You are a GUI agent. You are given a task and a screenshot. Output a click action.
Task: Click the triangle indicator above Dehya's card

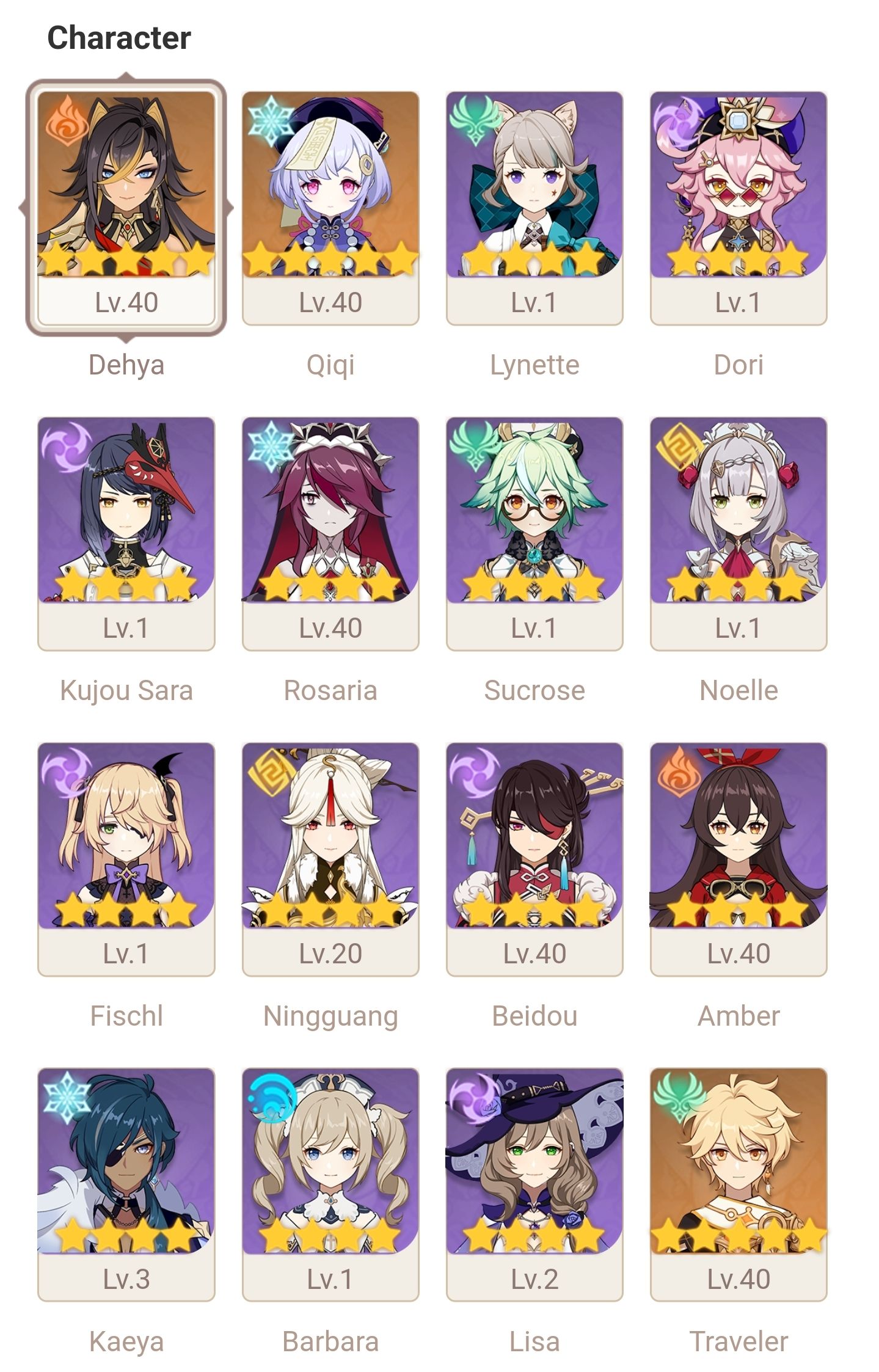tap(126, 75)
